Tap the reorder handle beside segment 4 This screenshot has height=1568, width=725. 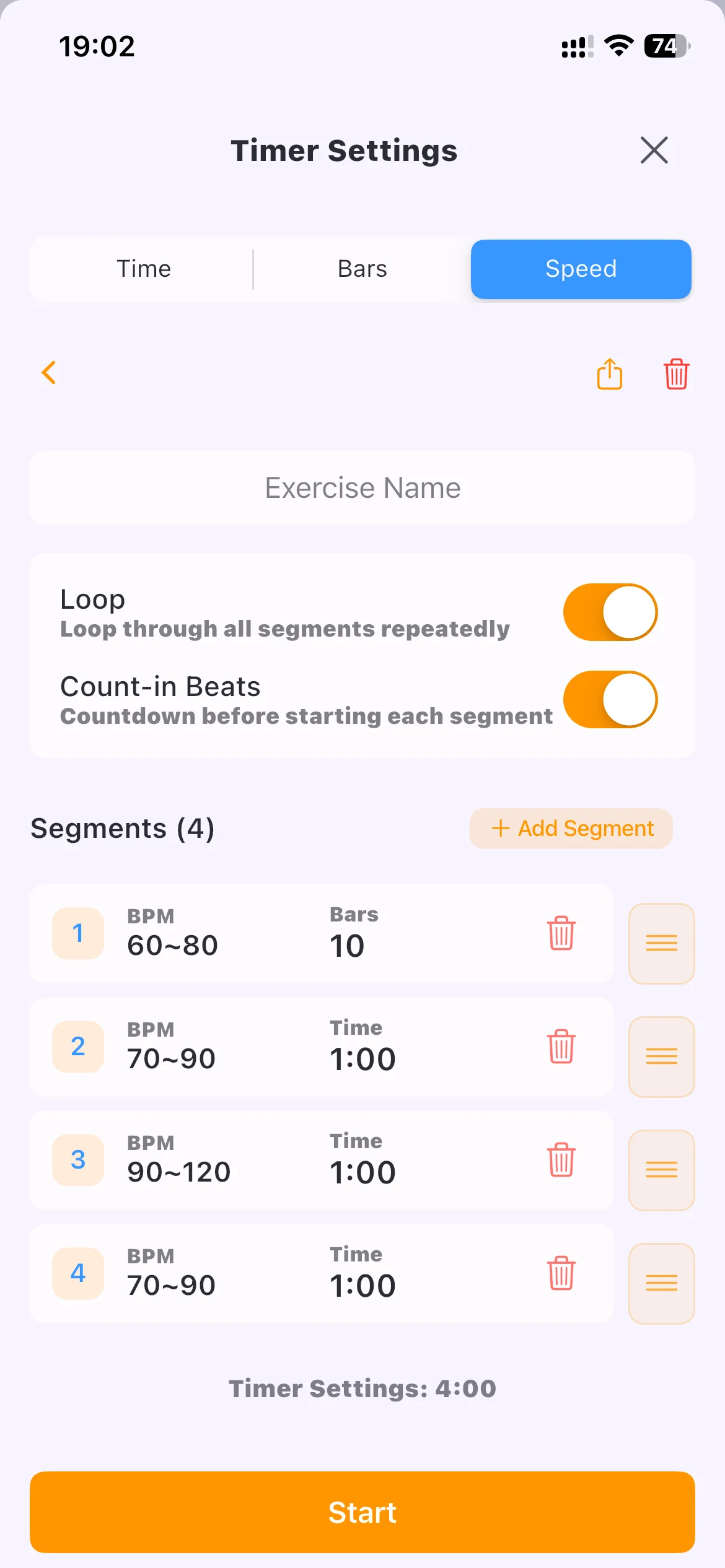click(x=662, y=1283)
